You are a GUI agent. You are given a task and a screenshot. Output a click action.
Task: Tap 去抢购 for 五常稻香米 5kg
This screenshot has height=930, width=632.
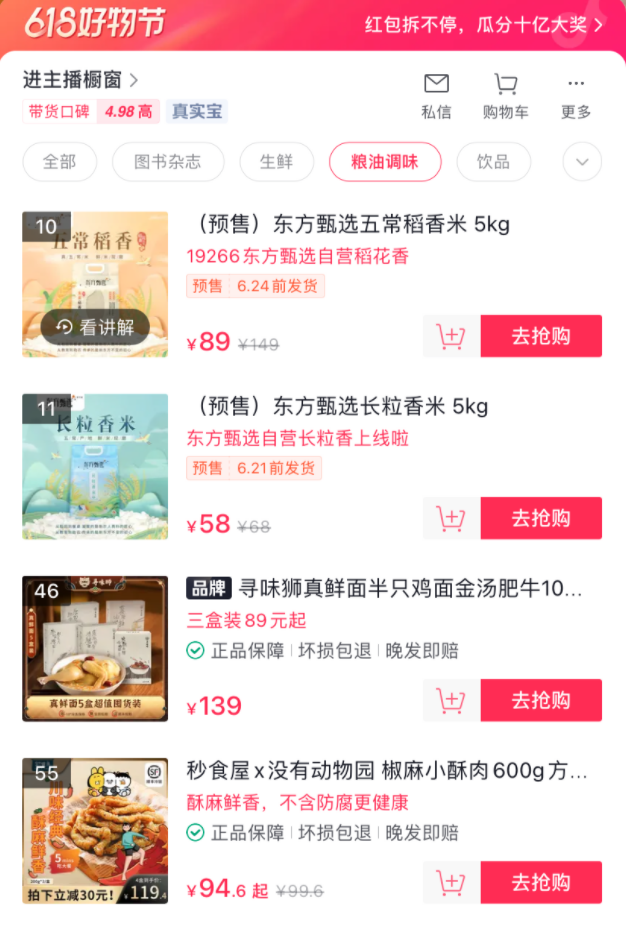[541, 336]
